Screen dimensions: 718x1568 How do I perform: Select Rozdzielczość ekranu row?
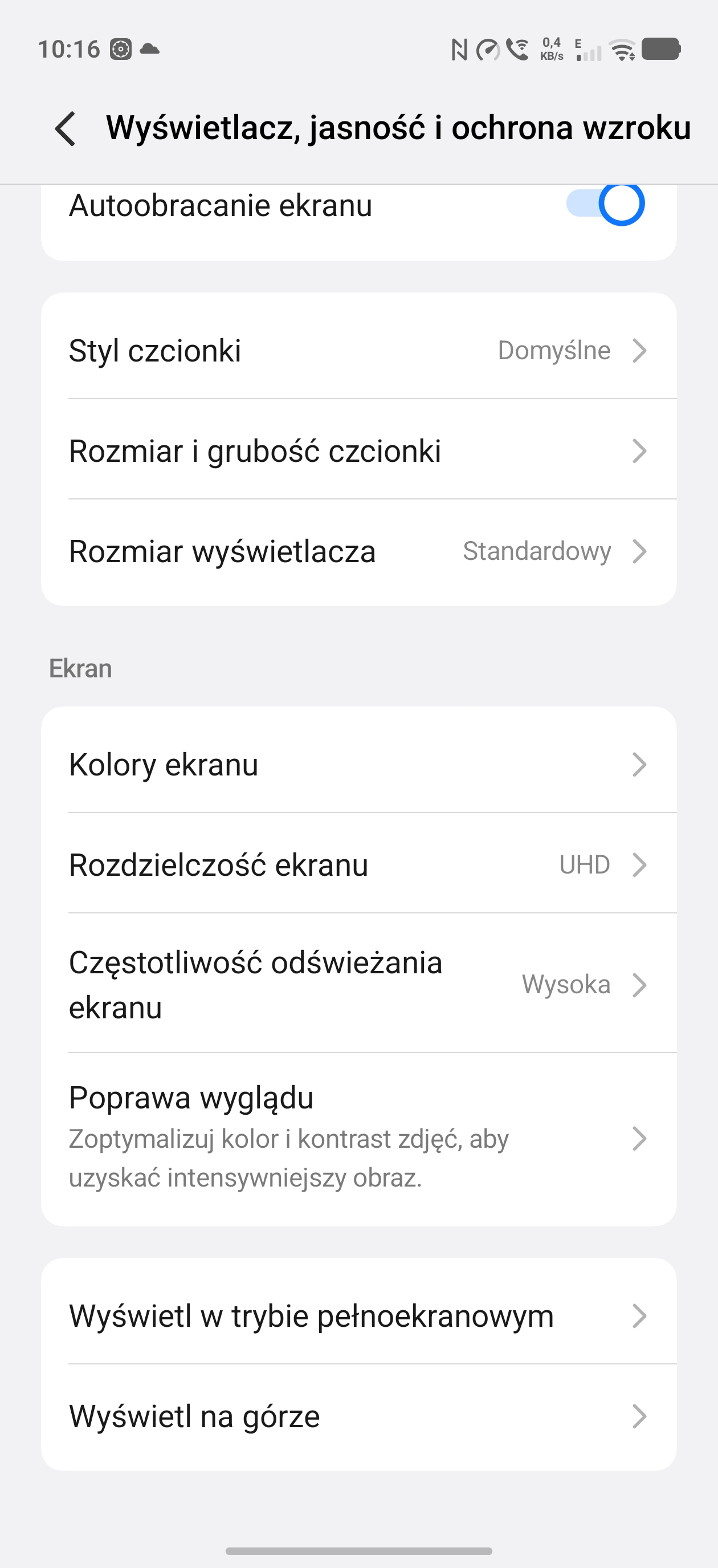358,865
